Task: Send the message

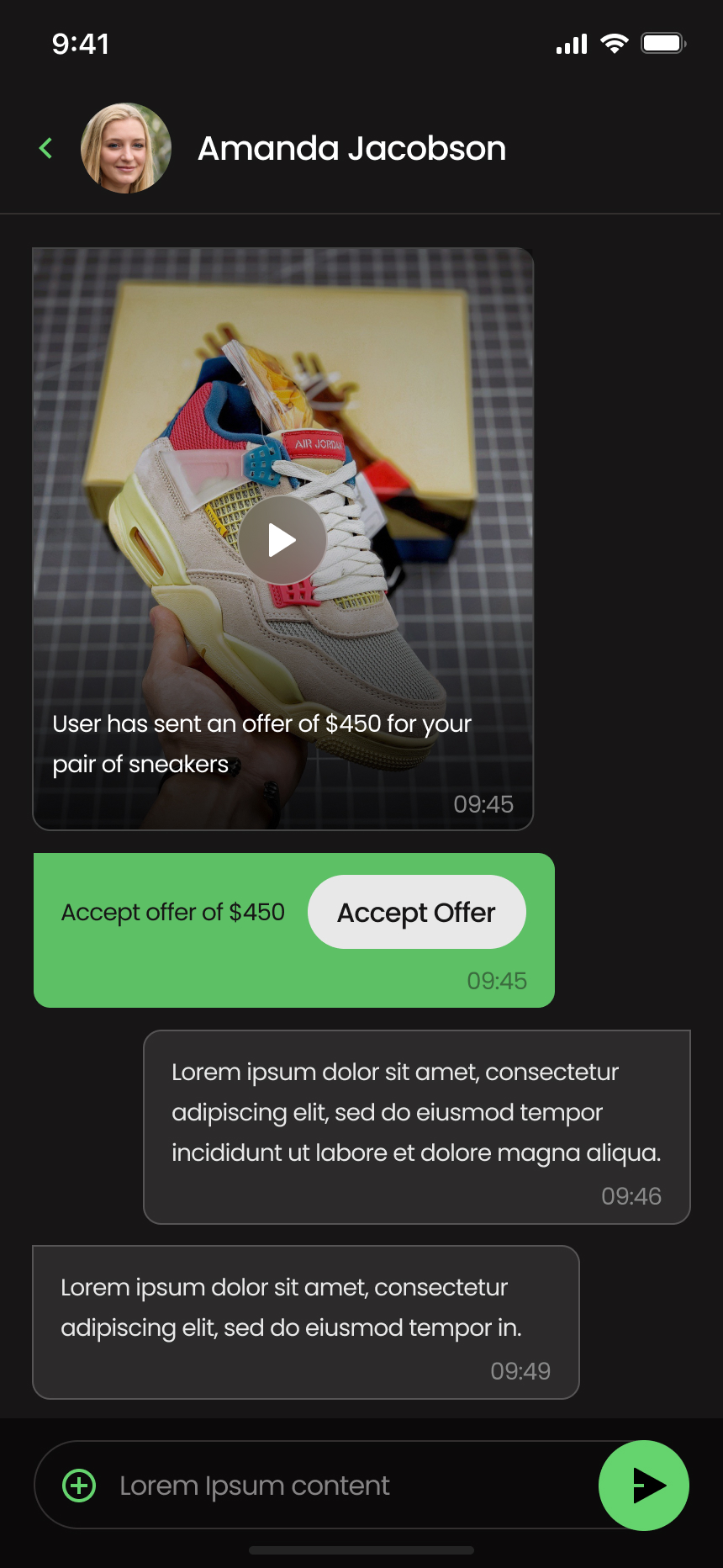Action: (644, 1486)
